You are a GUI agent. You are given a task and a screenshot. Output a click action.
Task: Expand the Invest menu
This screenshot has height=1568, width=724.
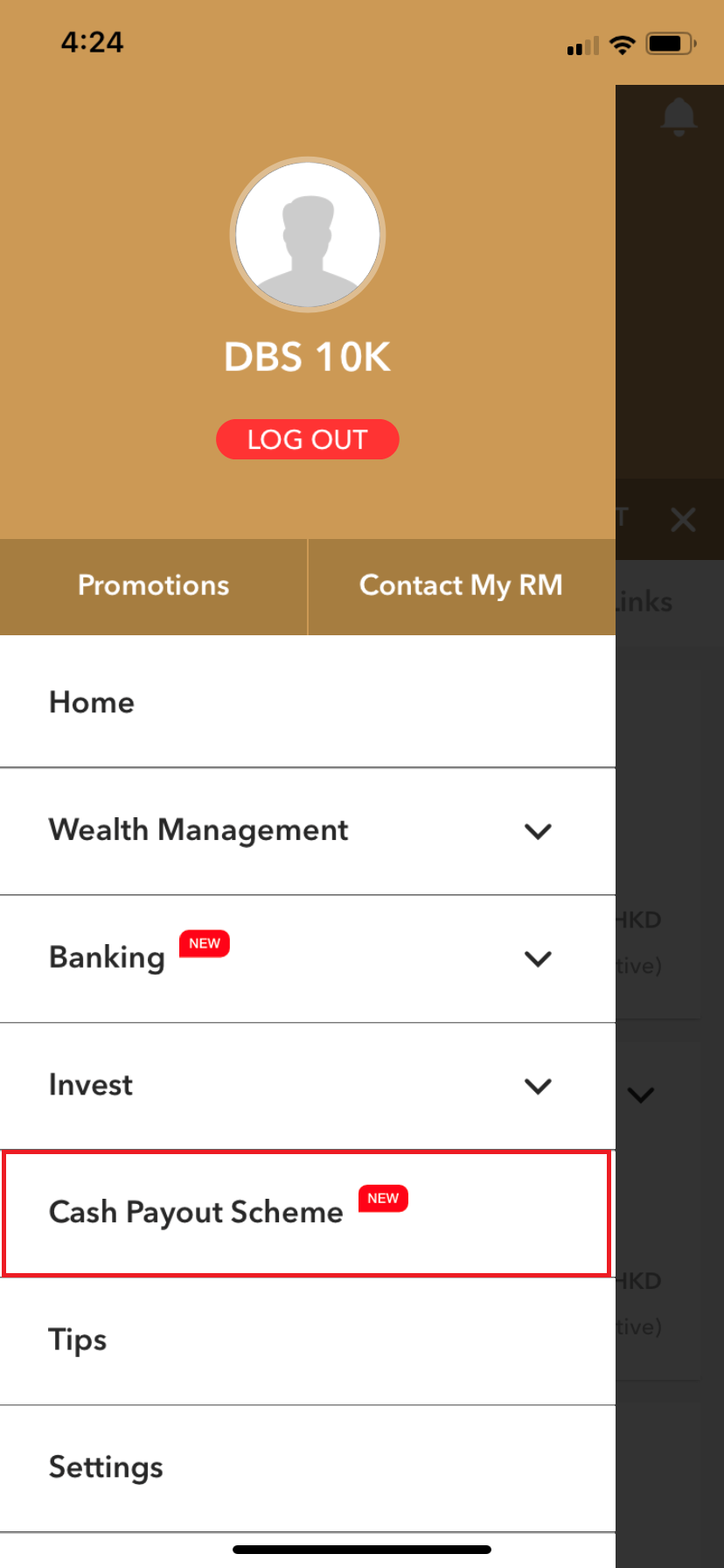click(537, 1086)
